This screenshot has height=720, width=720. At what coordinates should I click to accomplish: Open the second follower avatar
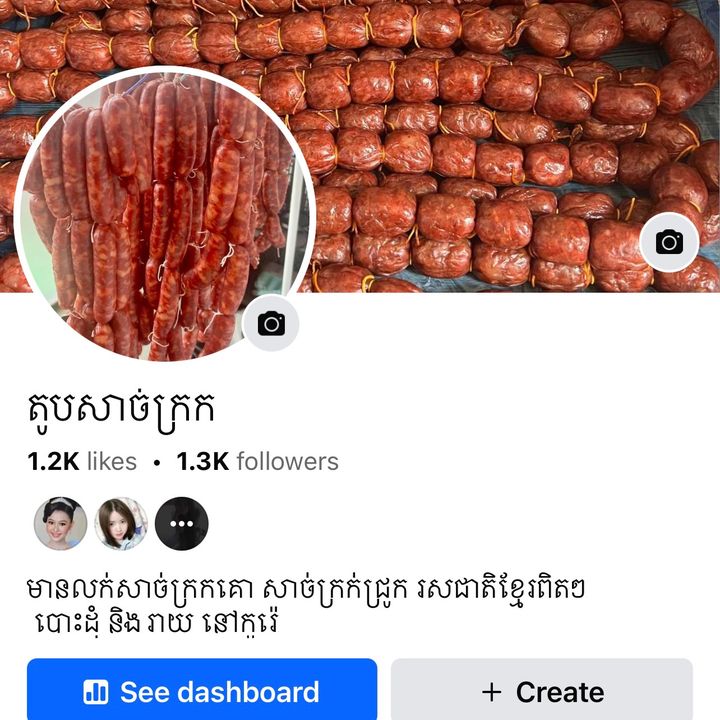121,524
